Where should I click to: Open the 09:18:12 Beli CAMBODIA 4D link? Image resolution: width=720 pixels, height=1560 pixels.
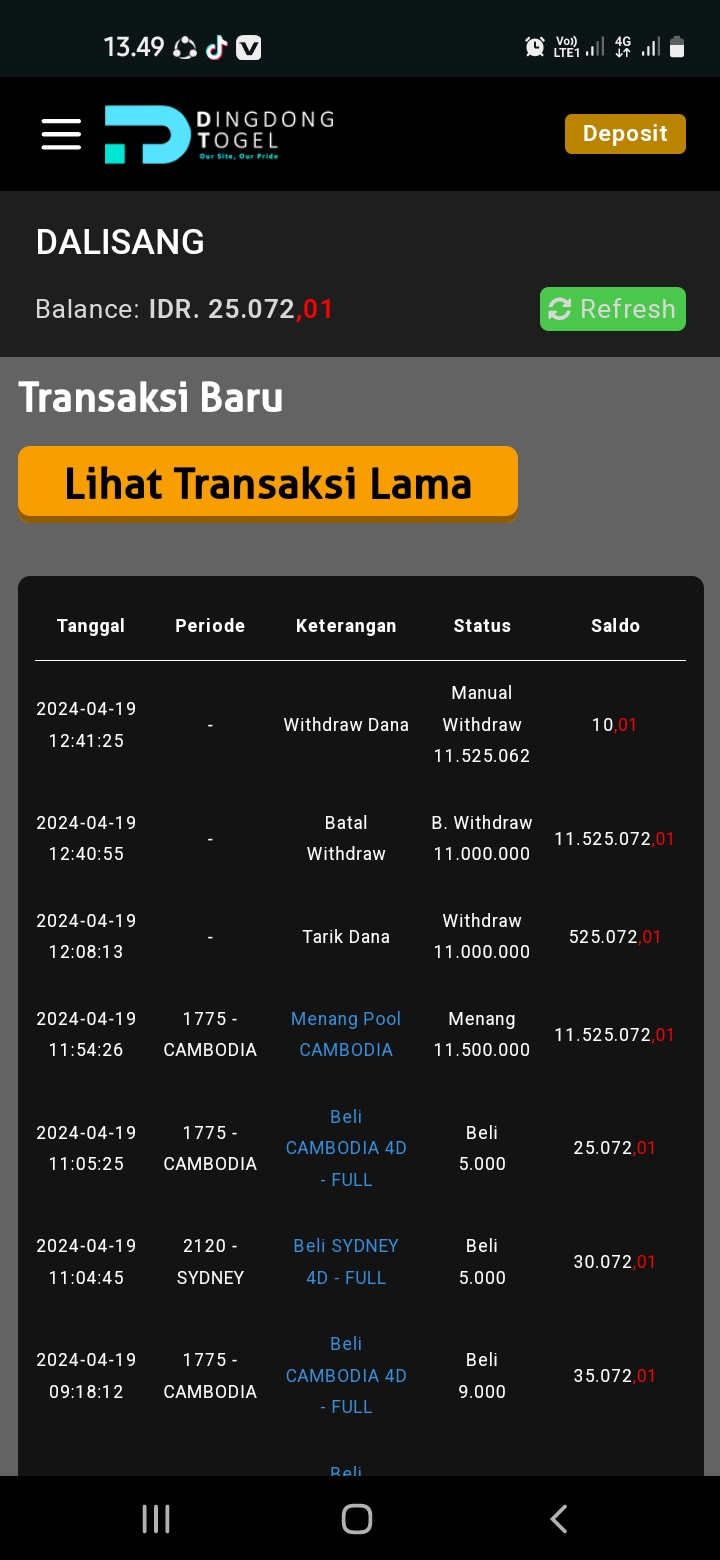[346, 1375]
